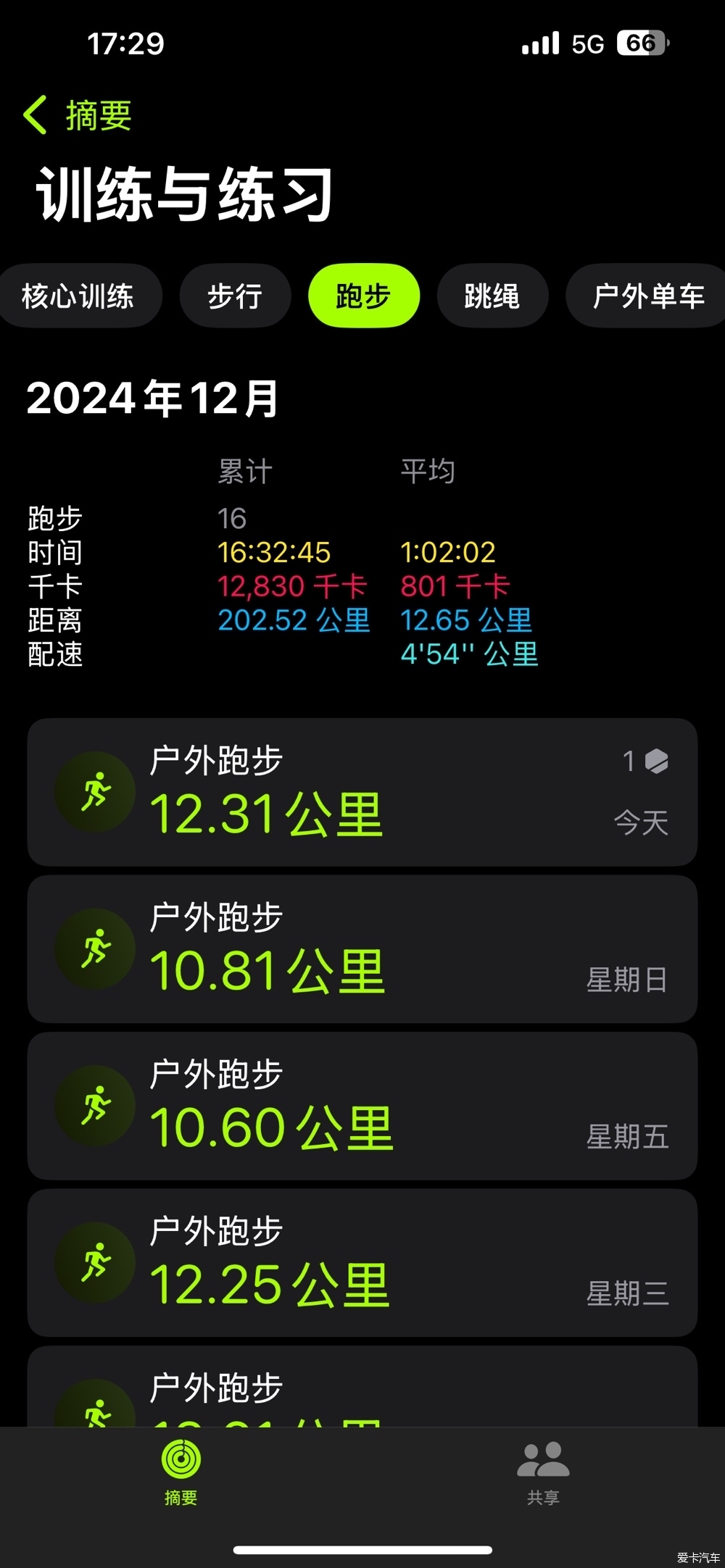View the 星期五 10.60公里 run

(x=362, y=1106)
